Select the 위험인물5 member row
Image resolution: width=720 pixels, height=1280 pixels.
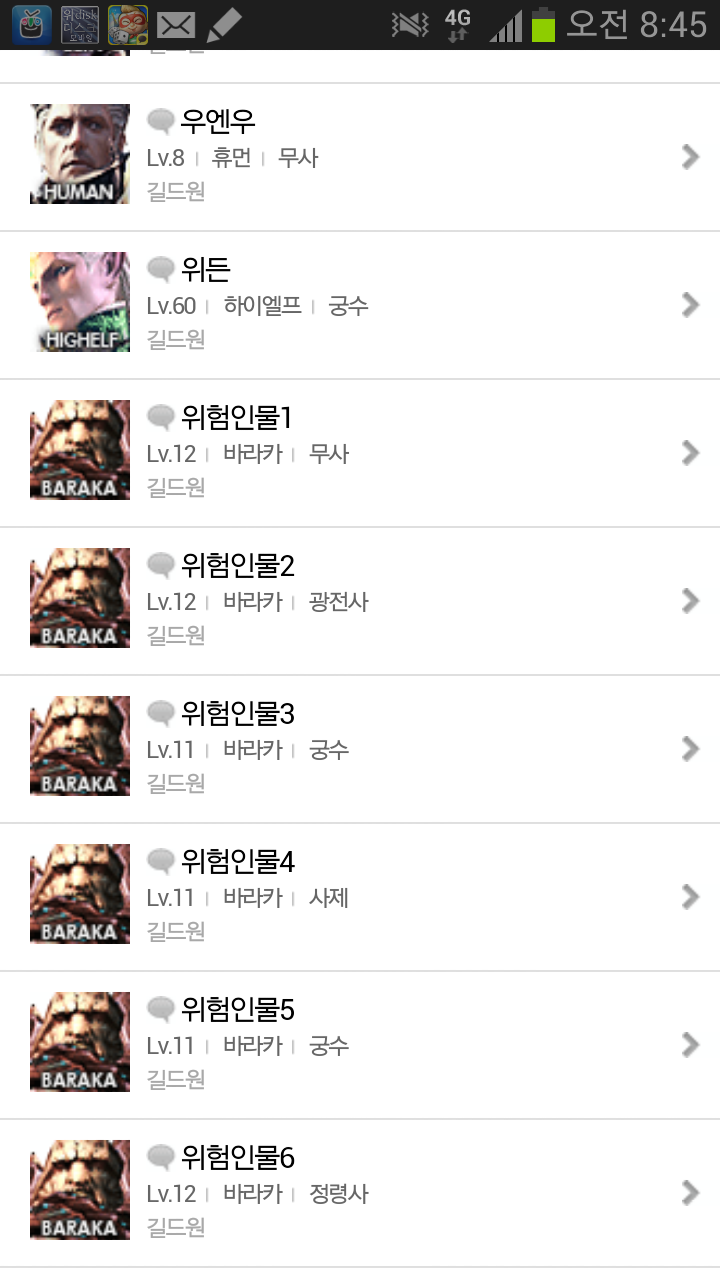click(x=360, y=1042)
